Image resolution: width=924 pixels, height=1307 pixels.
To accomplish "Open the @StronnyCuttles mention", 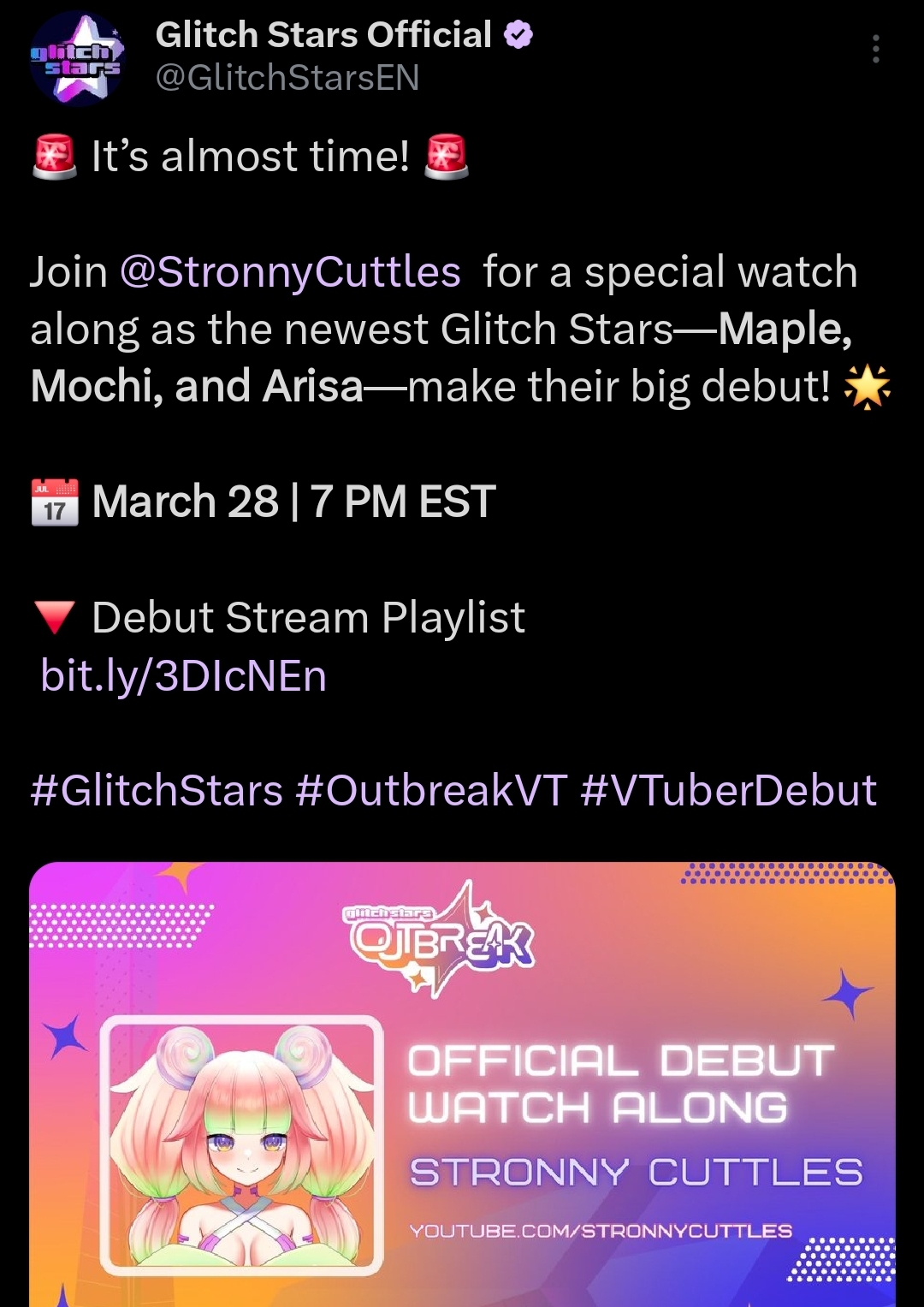I will (290, 272).
